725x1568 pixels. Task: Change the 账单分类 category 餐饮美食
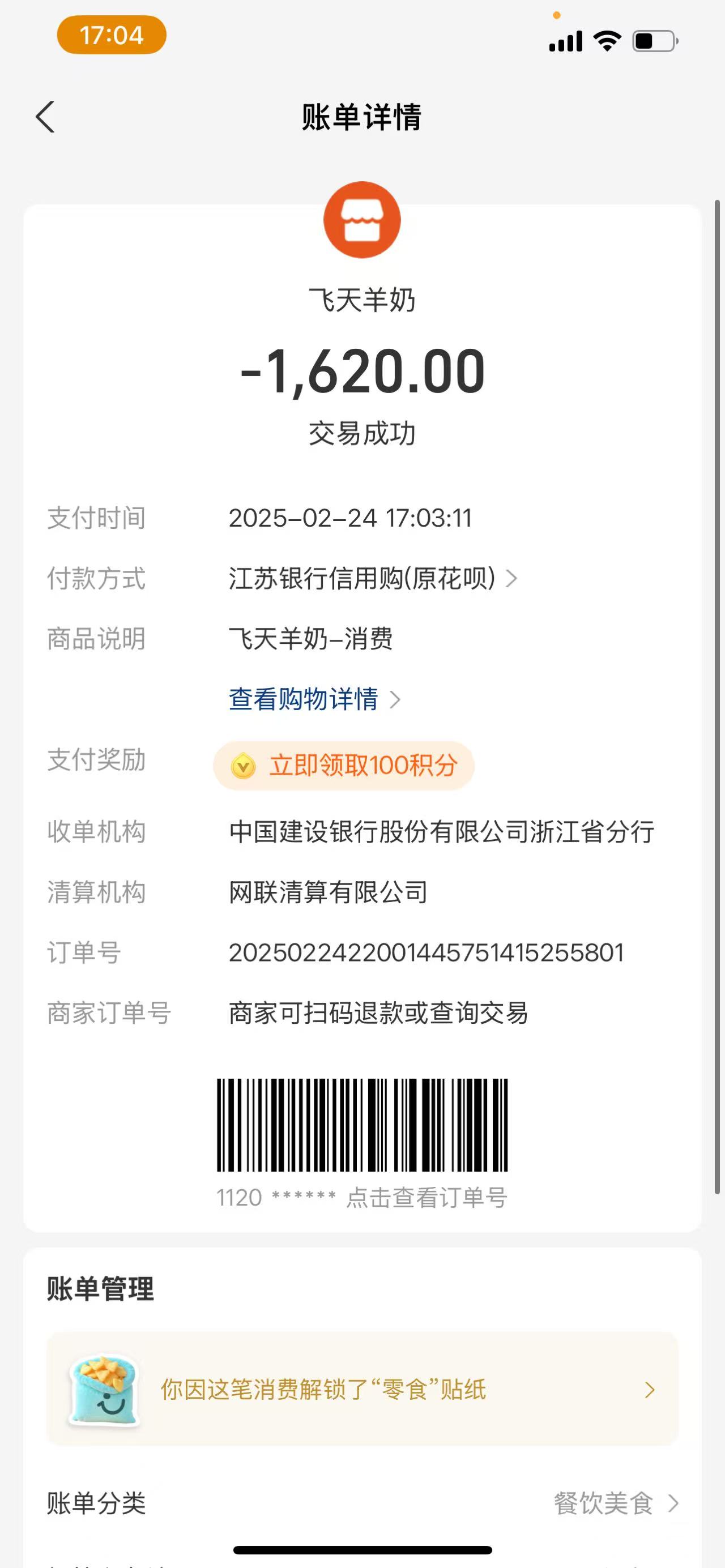point(615,1503)
